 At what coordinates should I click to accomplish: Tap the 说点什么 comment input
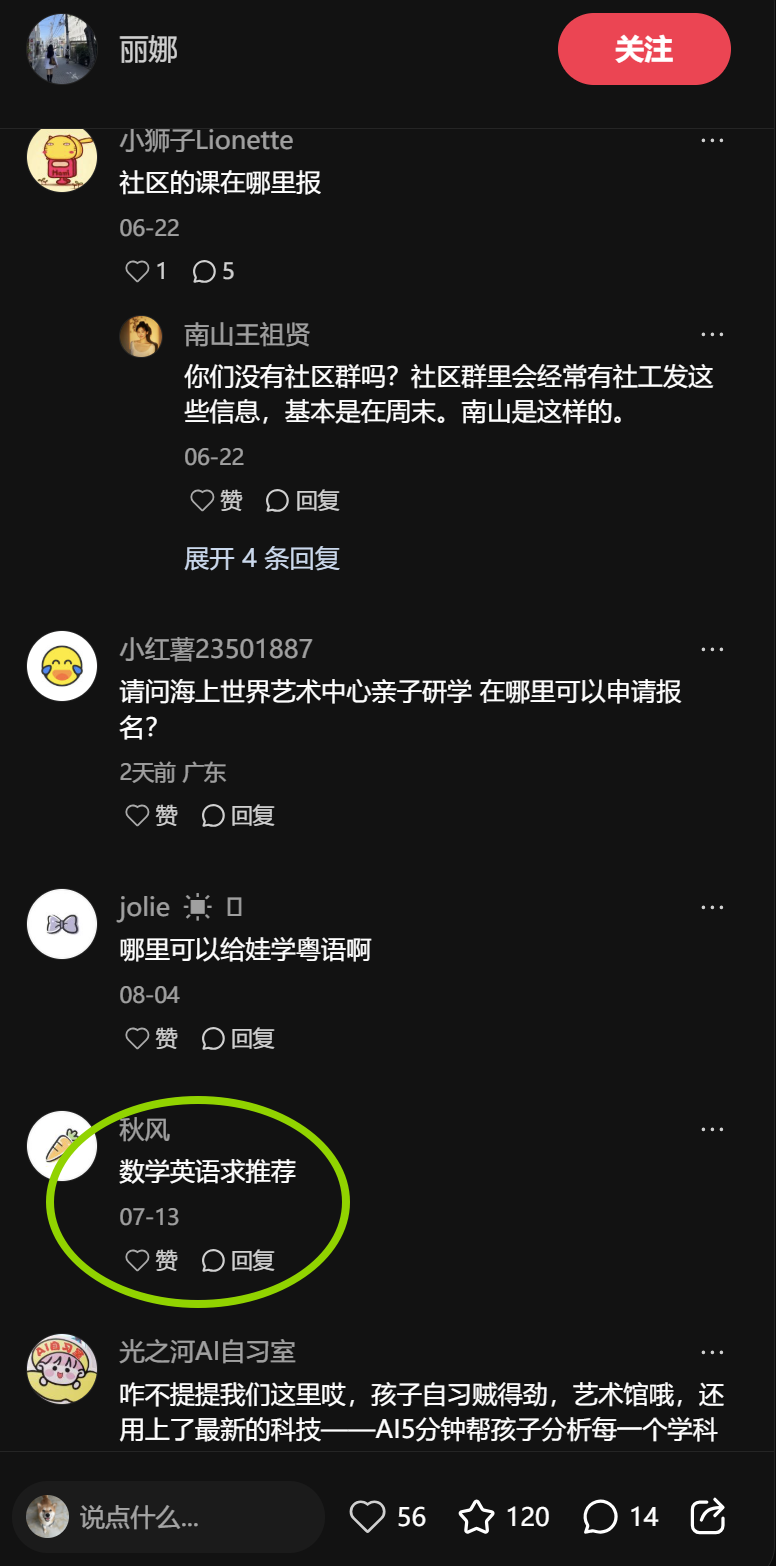[168, 1517]
